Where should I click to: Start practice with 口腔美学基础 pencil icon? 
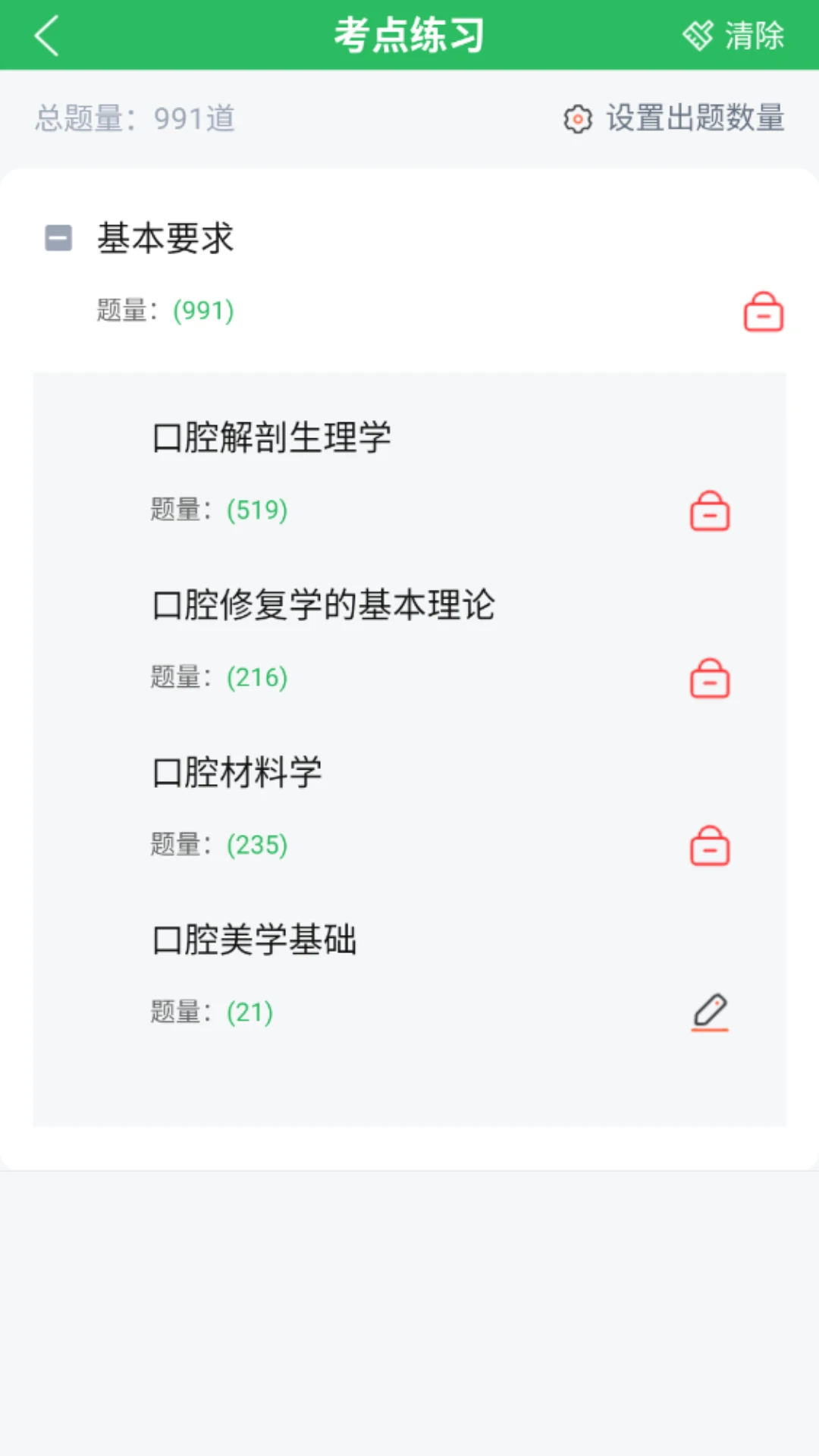pyautogui.click(x=710, y=1012)
